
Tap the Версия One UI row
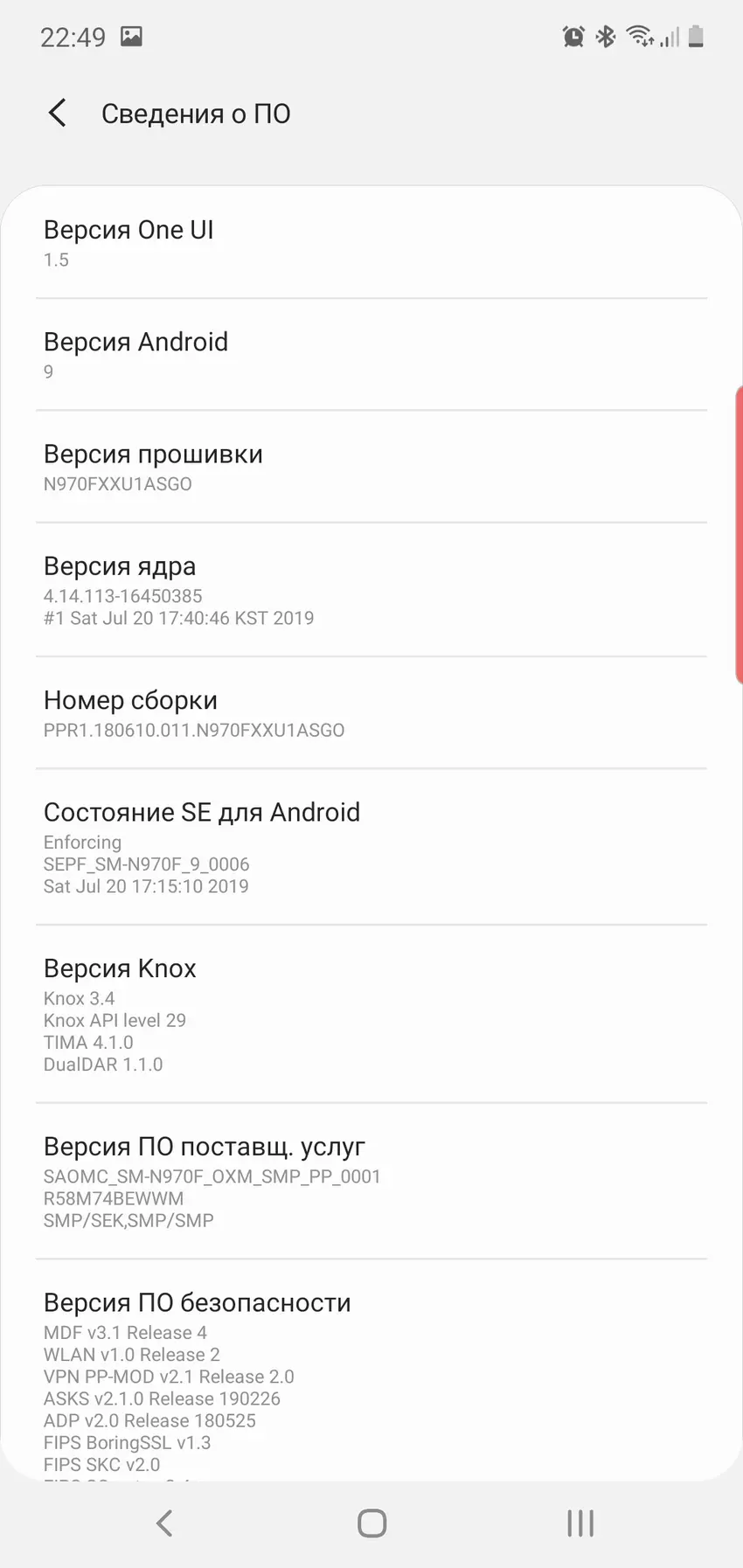pyautogui.click(x=371, y=243)
